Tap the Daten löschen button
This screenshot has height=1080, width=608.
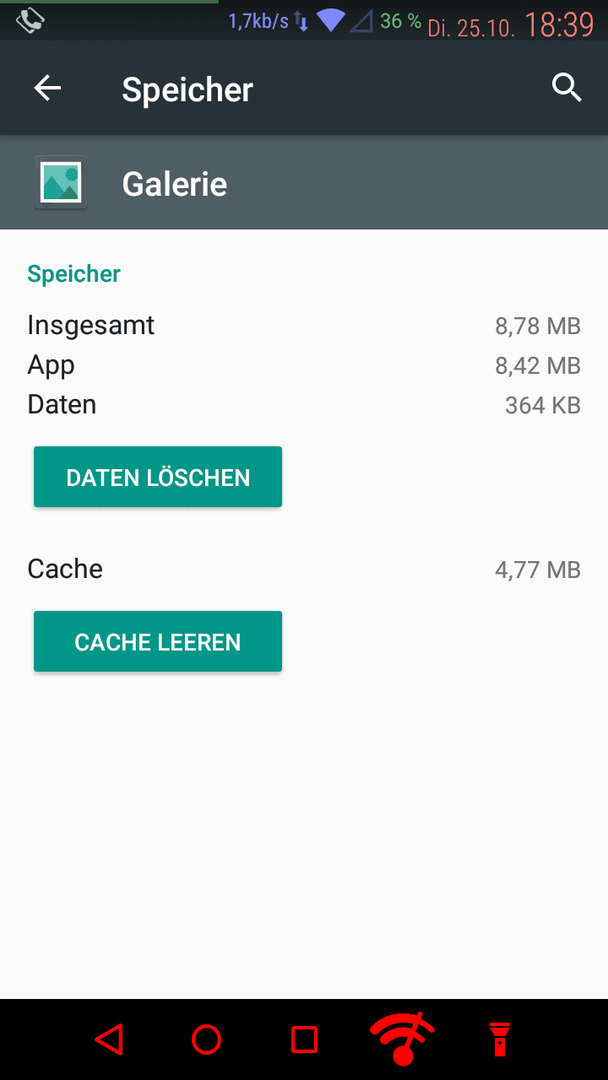tap(158, 477)
